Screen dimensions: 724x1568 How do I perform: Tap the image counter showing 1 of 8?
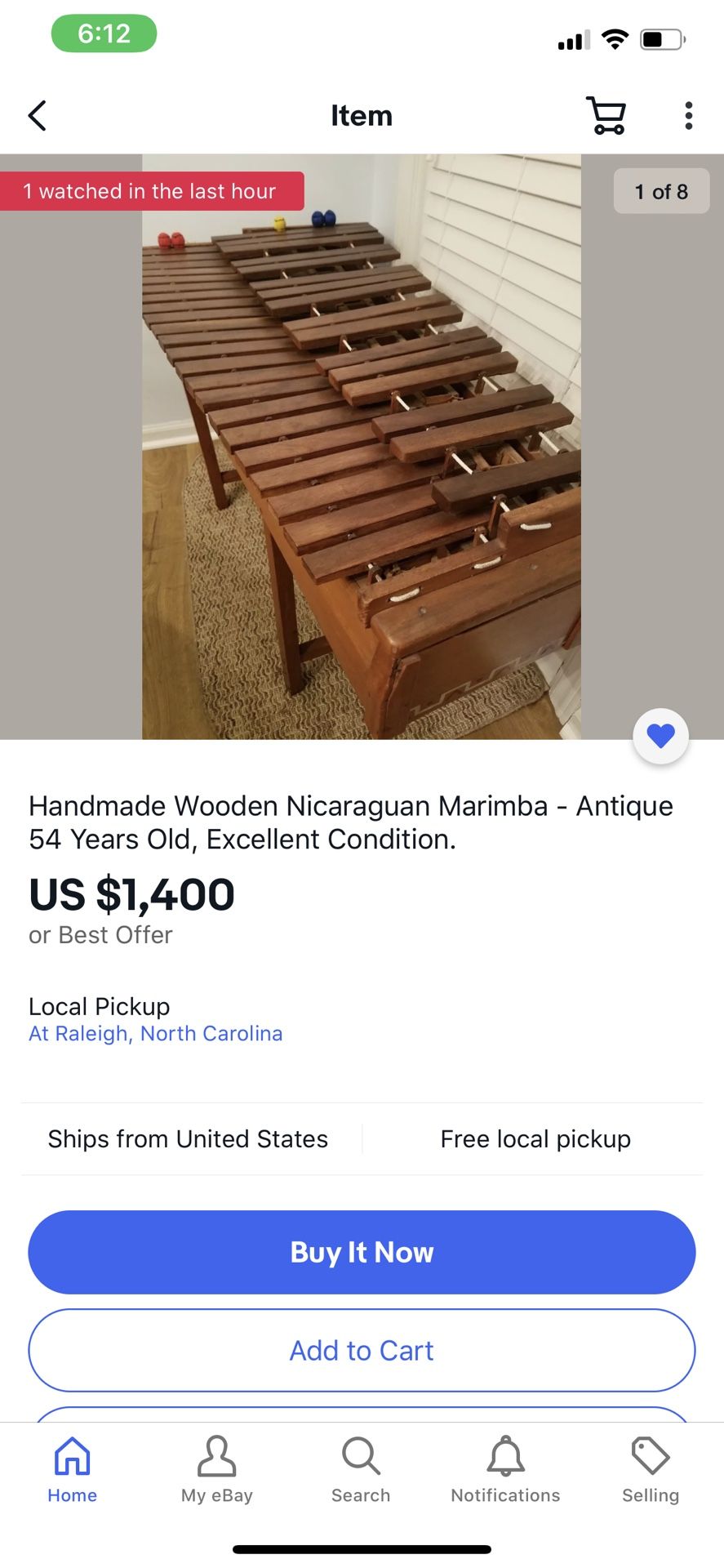pos(661,191)
